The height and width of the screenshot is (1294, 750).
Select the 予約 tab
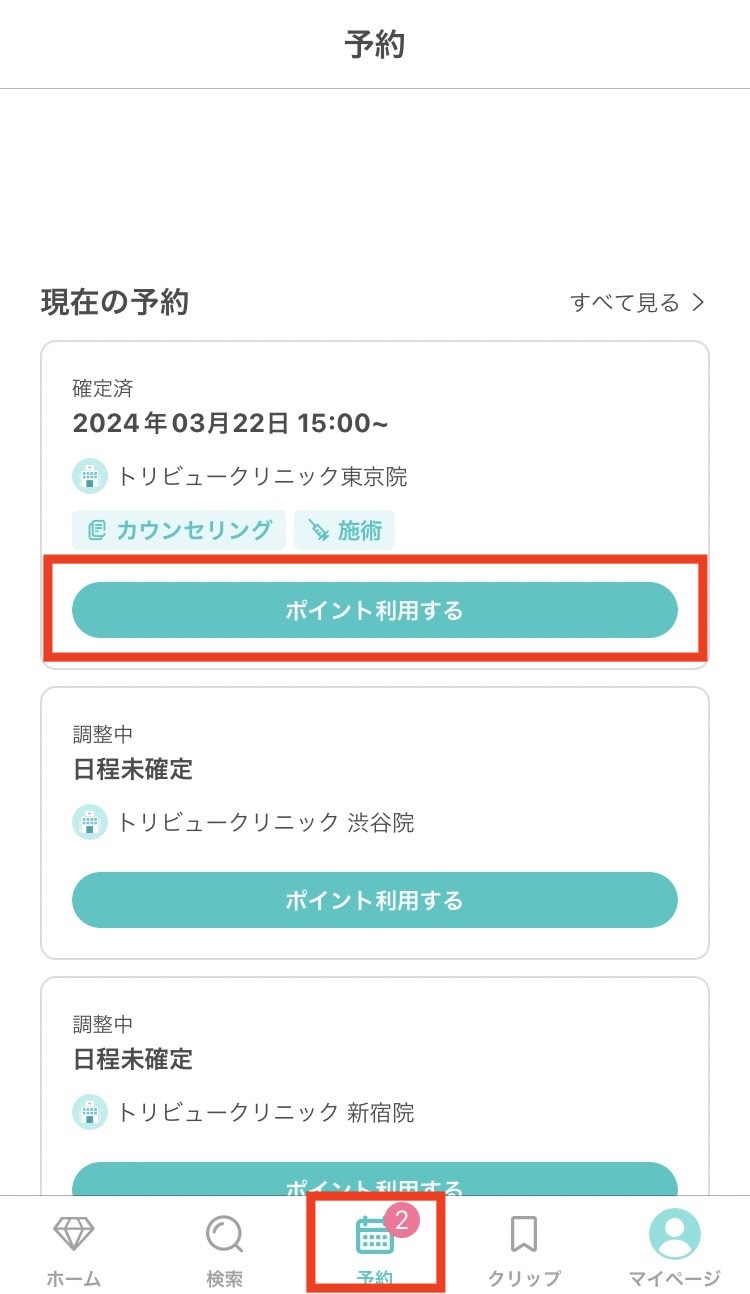[x=375, y=1250]
